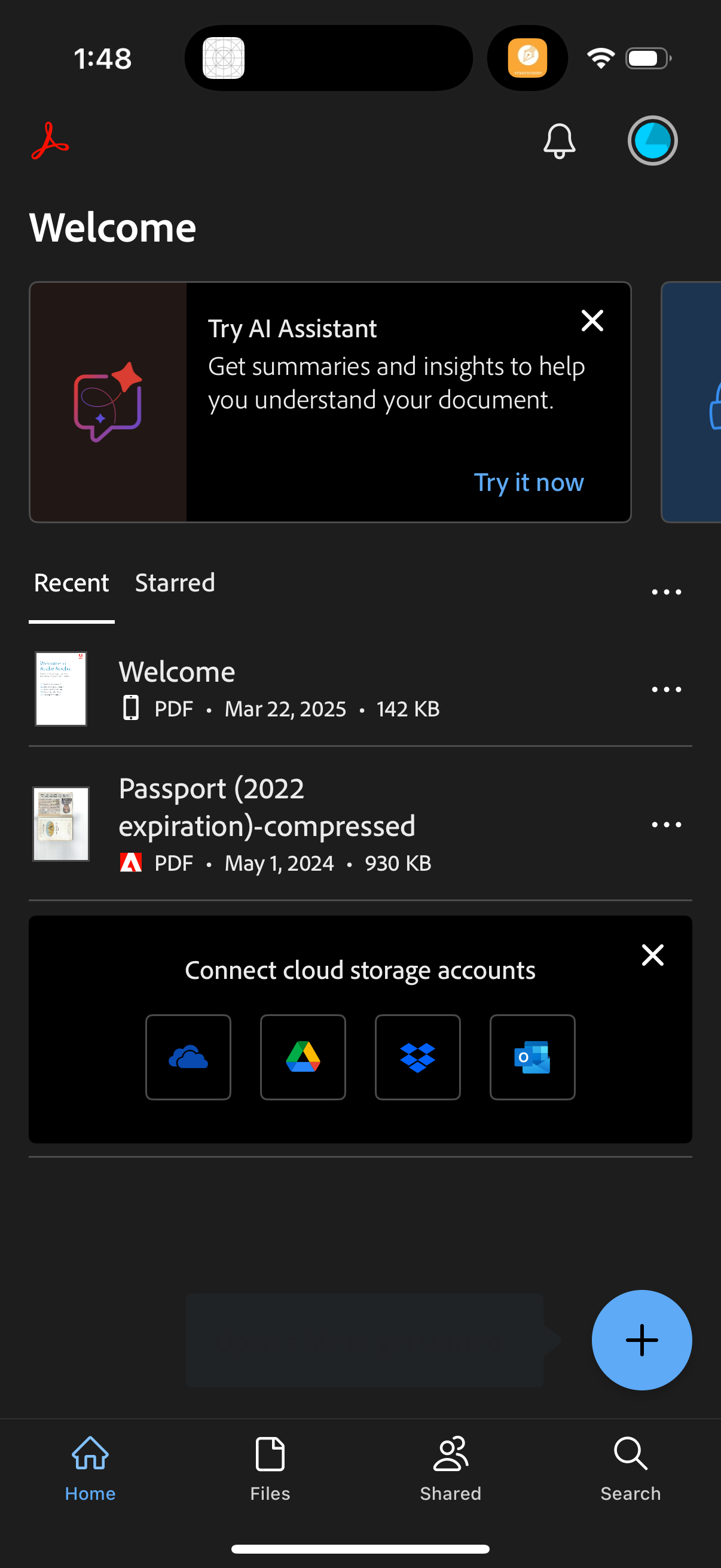Tap Try it now for AI Assistant
Image resolution: width=721 pixels, height=1568 pixels.
(x=528, y=482)
